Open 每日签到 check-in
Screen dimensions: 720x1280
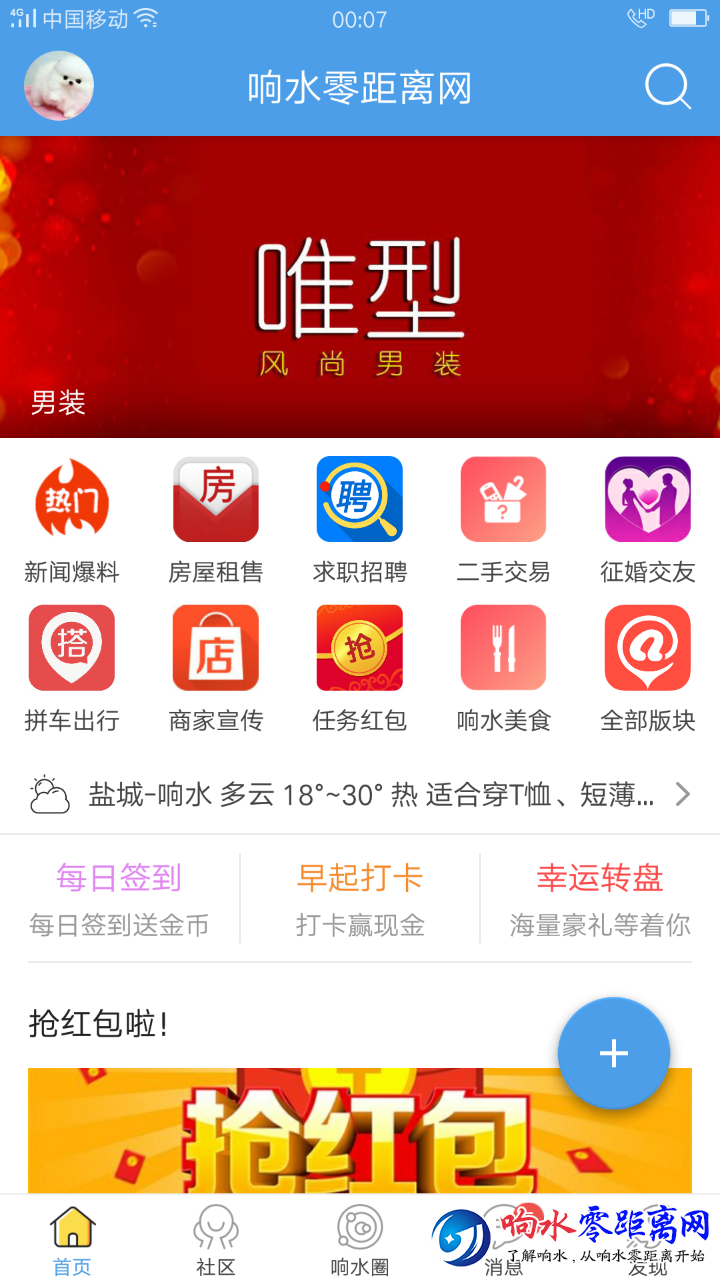[x=119, y=898]
